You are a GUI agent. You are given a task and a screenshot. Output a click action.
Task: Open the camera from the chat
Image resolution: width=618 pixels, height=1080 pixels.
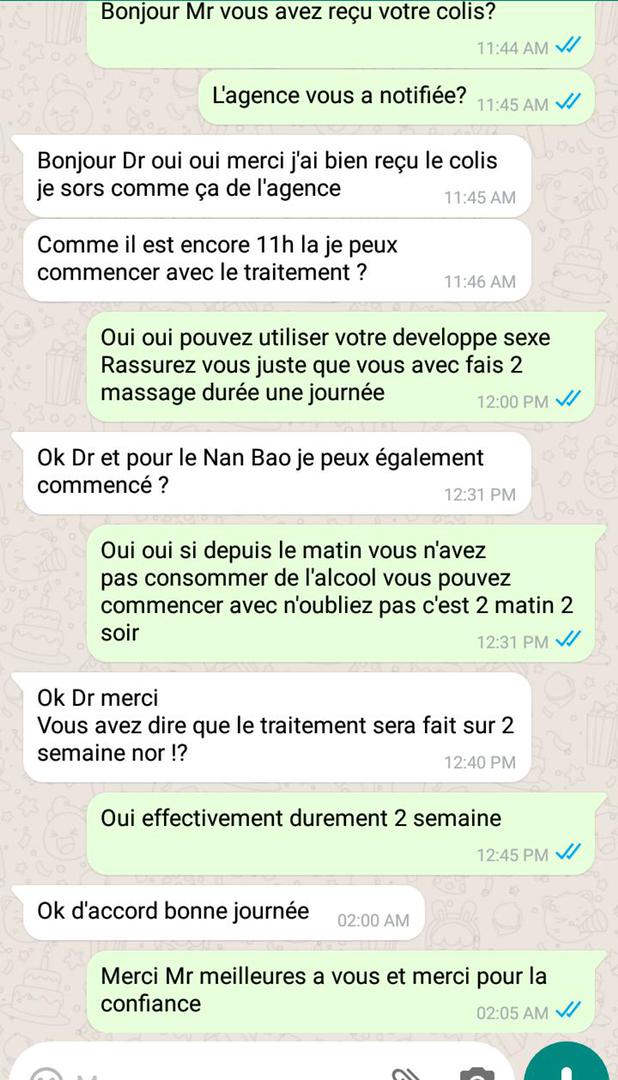477,1074
